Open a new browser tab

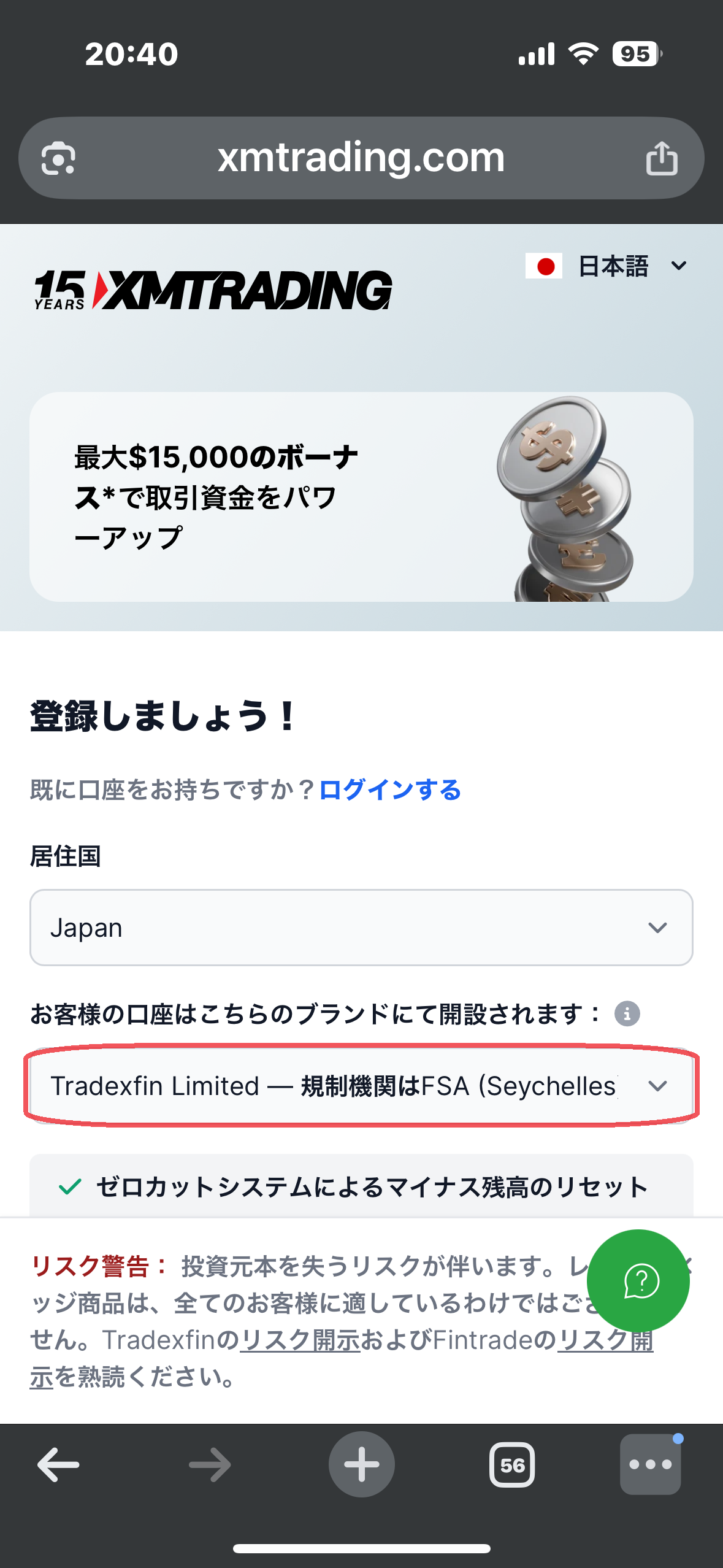click(x=361, y=1465)
